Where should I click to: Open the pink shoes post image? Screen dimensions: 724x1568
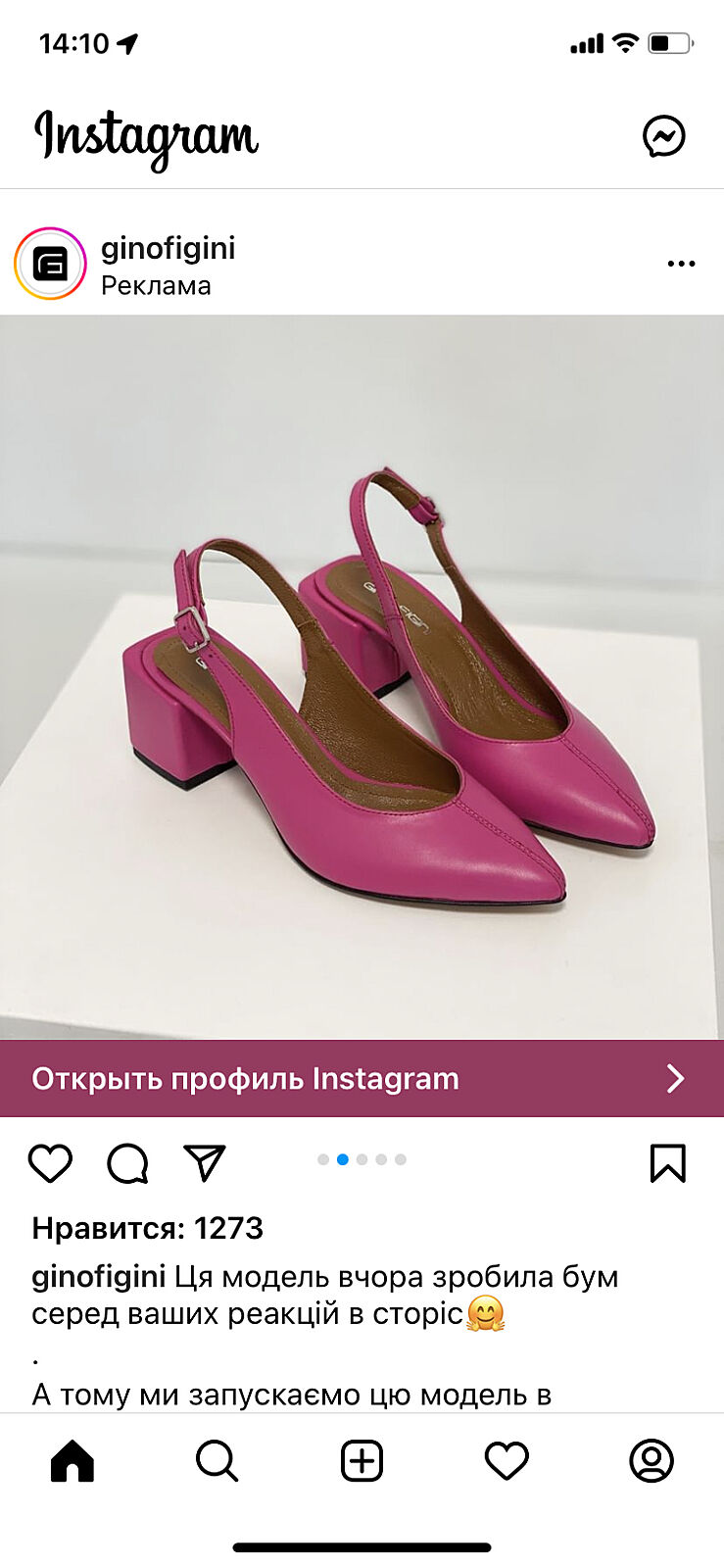coord(362,676)
